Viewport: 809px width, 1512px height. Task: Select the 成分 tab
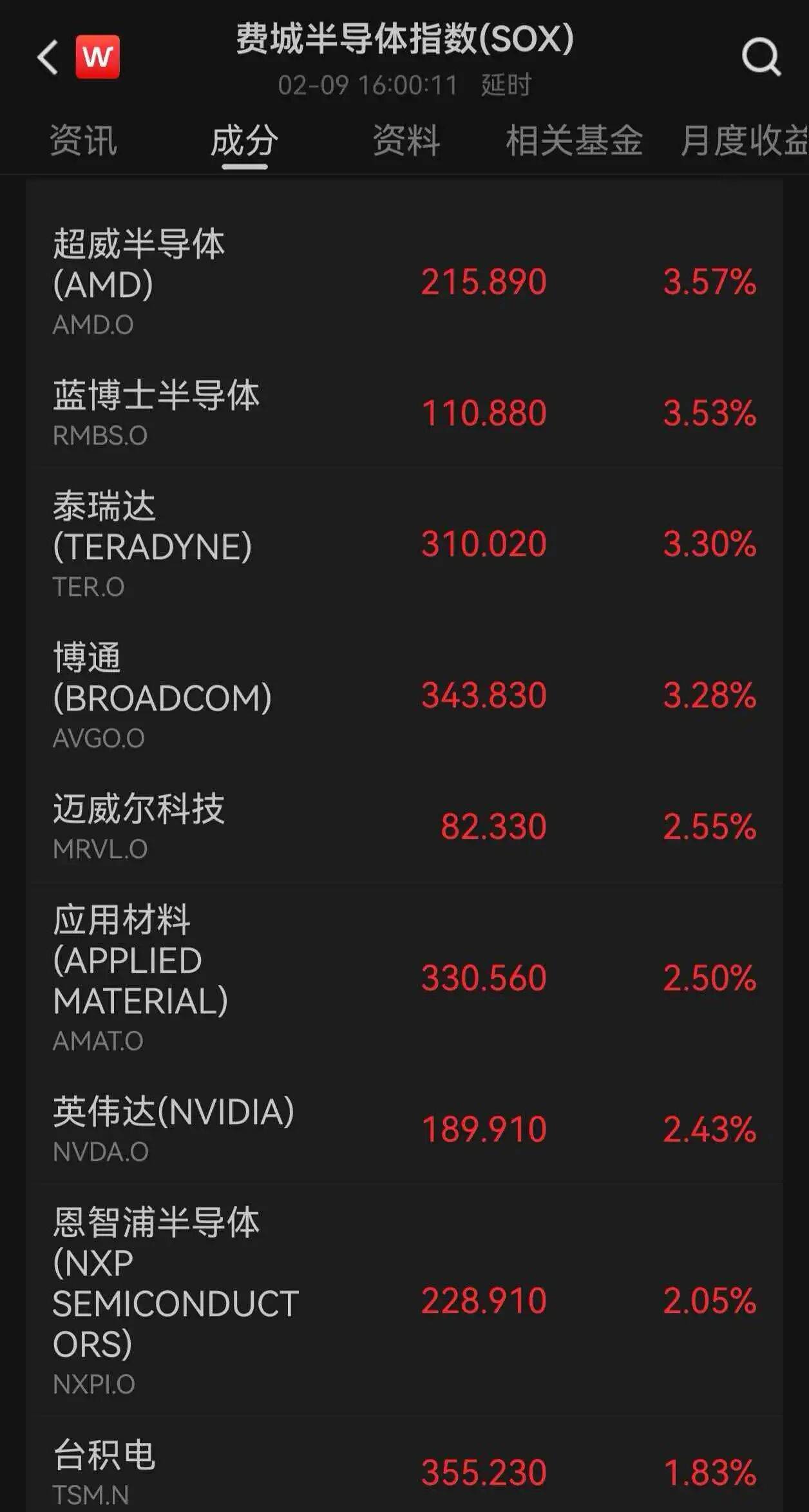click(245, 140)
